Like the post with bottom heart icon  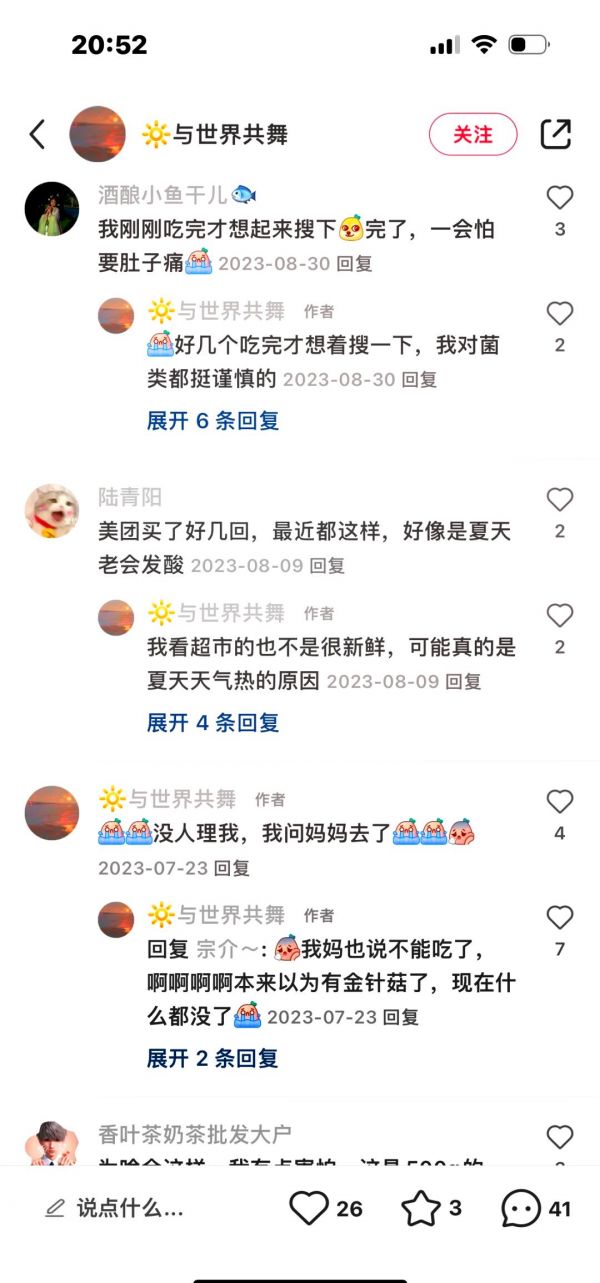pyautogui.click(x=309, y=1208)
